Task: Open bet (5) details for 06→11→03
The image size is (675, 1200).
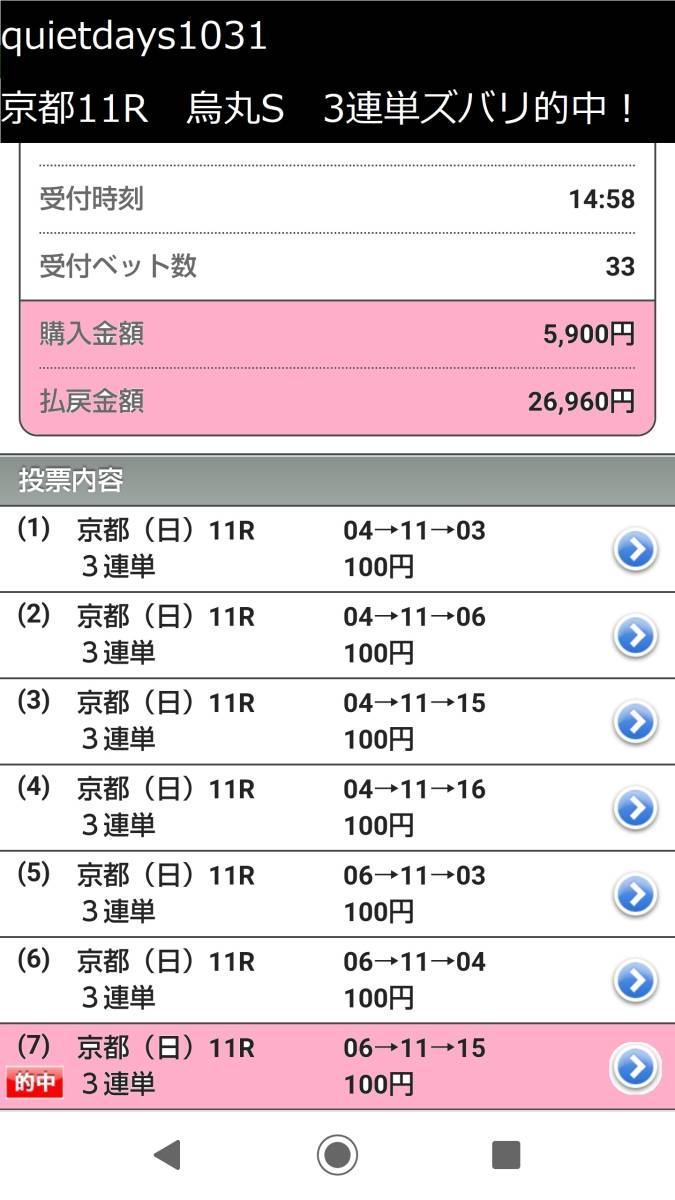Action: 634,894
